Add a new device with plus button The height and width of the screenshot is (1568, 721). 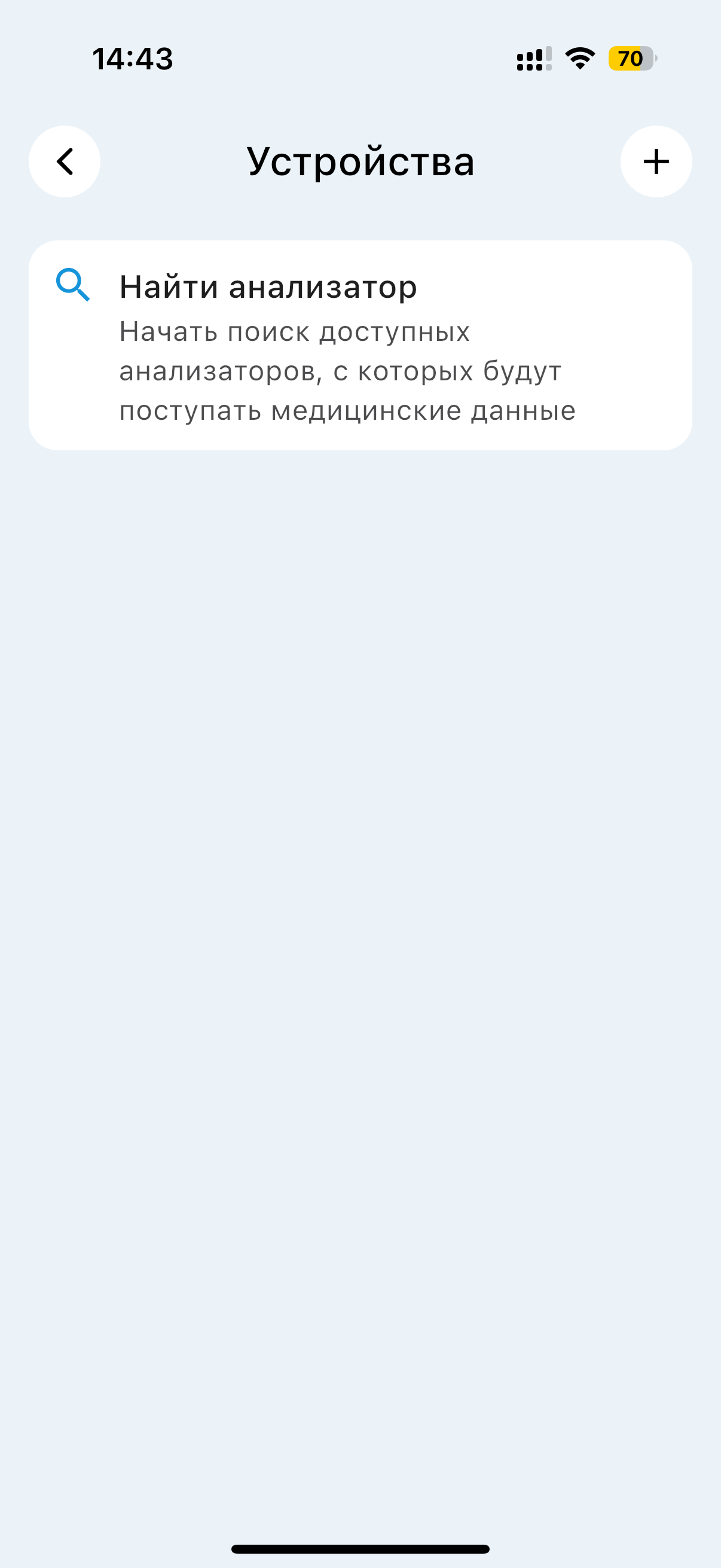(x=656, y=161)
